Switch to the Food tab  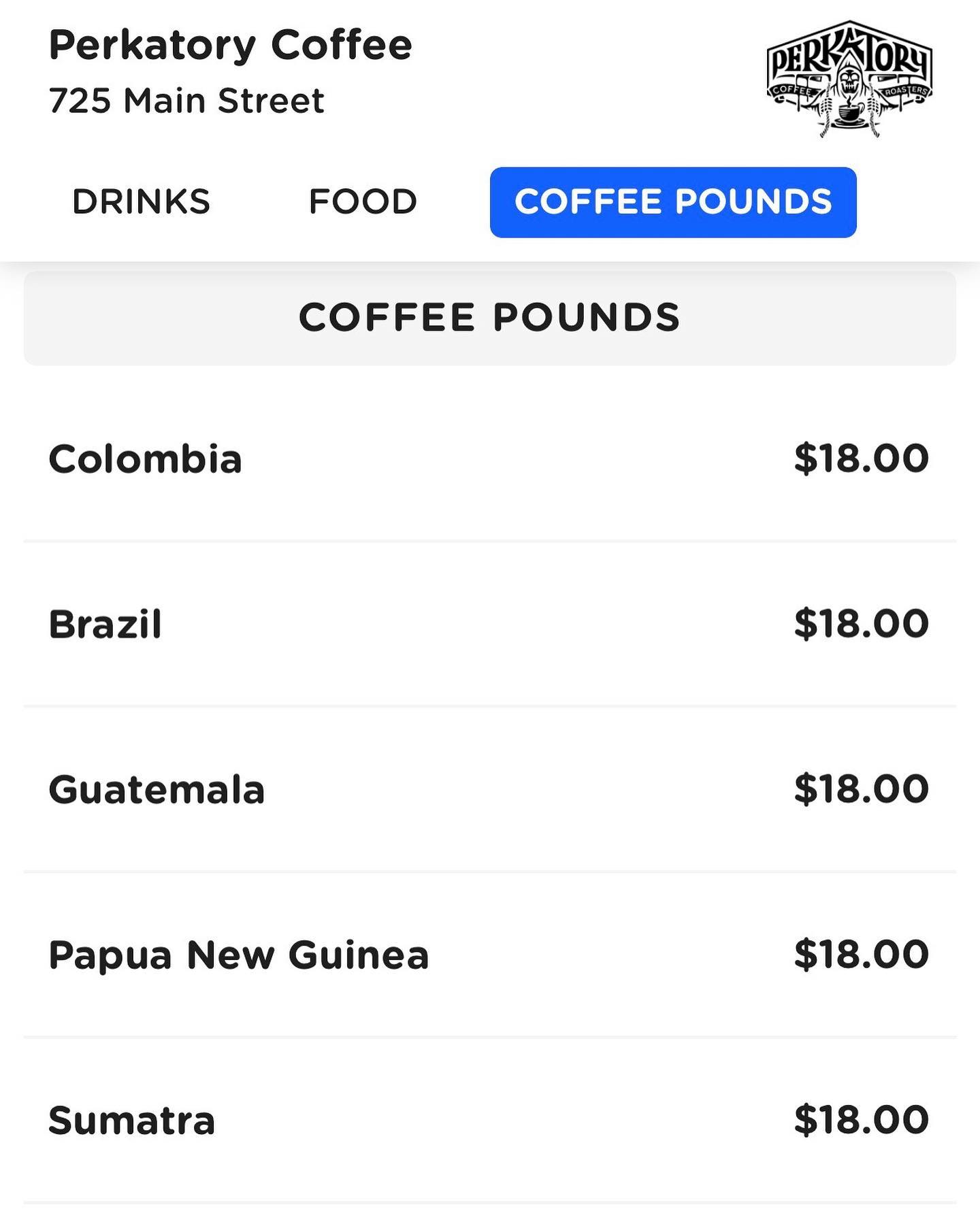363,202
